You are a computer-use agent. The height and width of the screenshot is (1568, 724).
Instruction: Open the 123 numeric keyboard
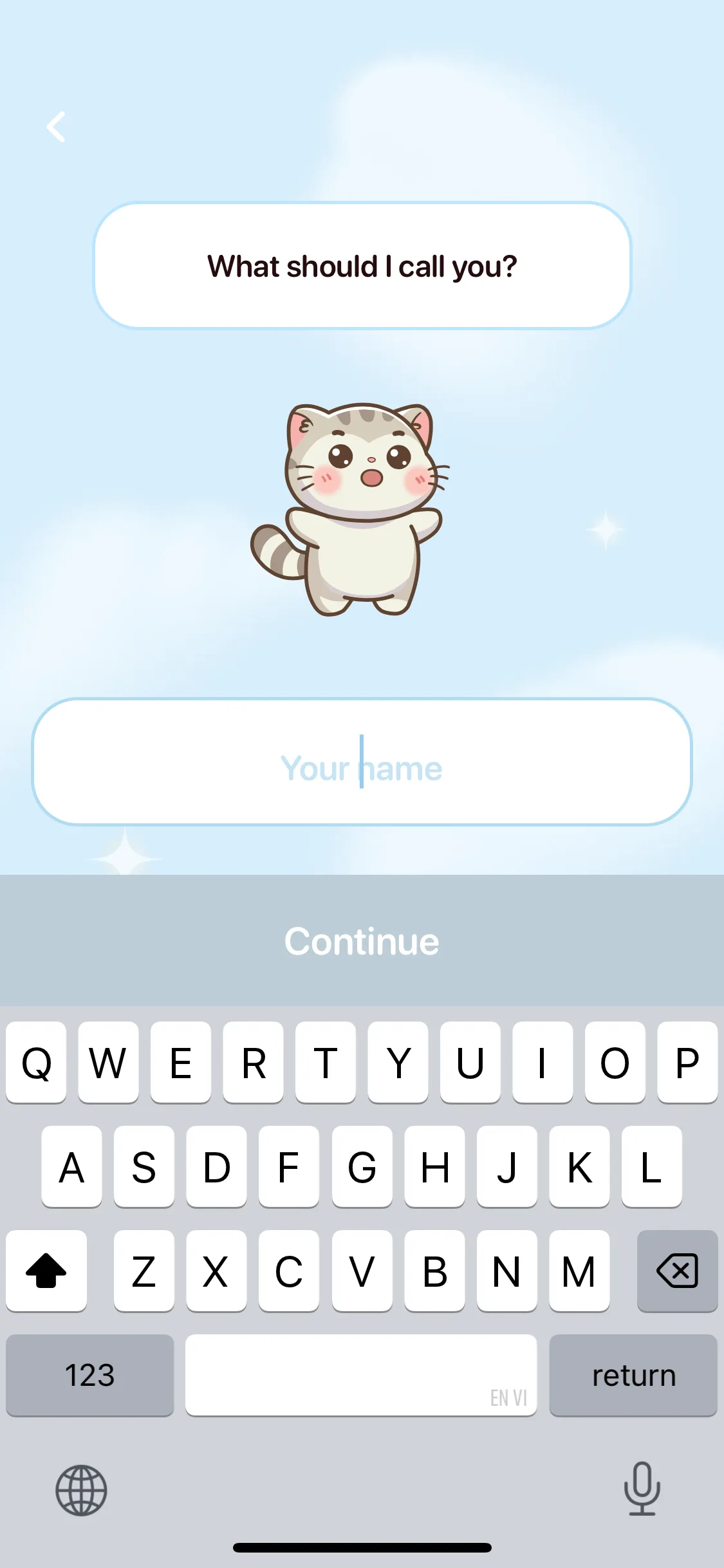click(x=90, y=1375)
